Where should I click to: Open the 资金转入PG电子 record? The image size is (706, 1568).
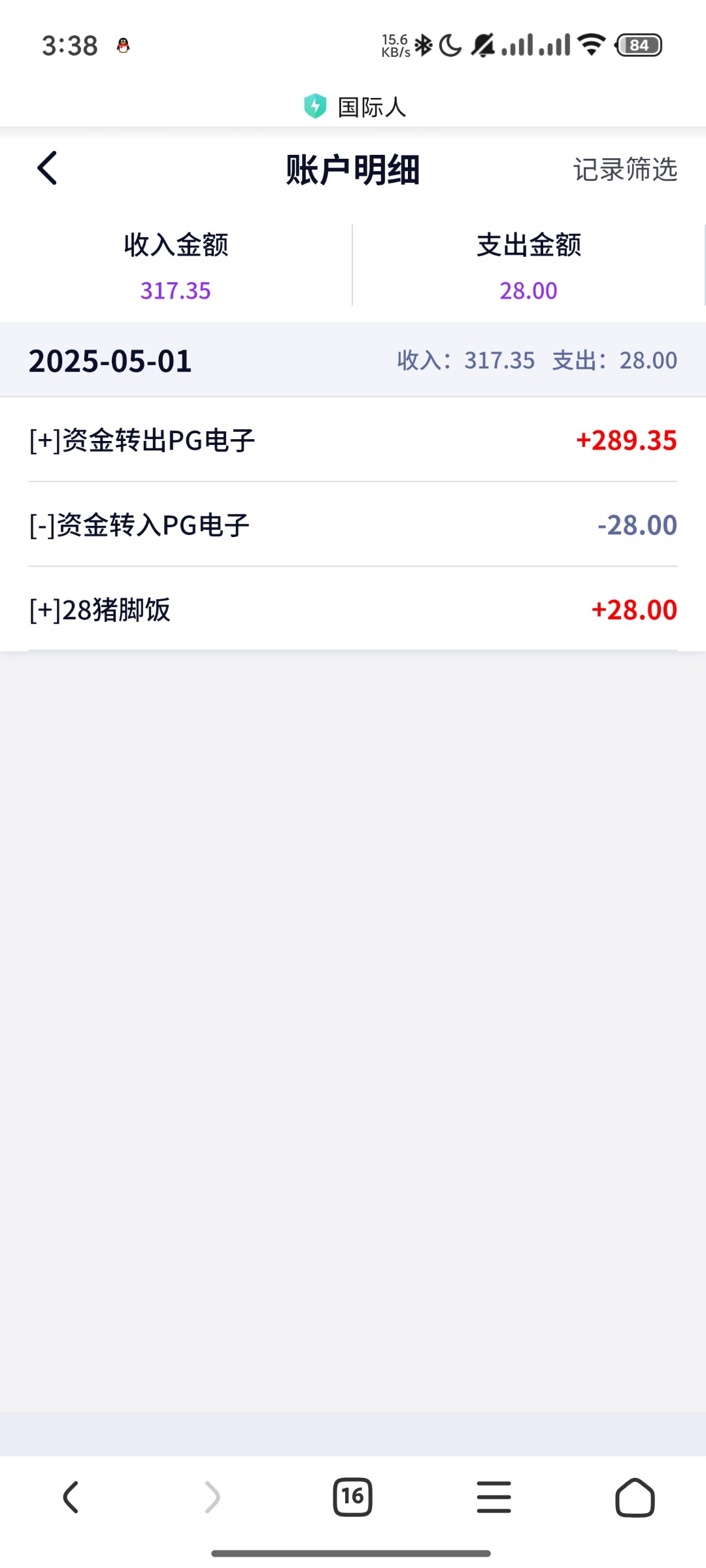point(353,525)
